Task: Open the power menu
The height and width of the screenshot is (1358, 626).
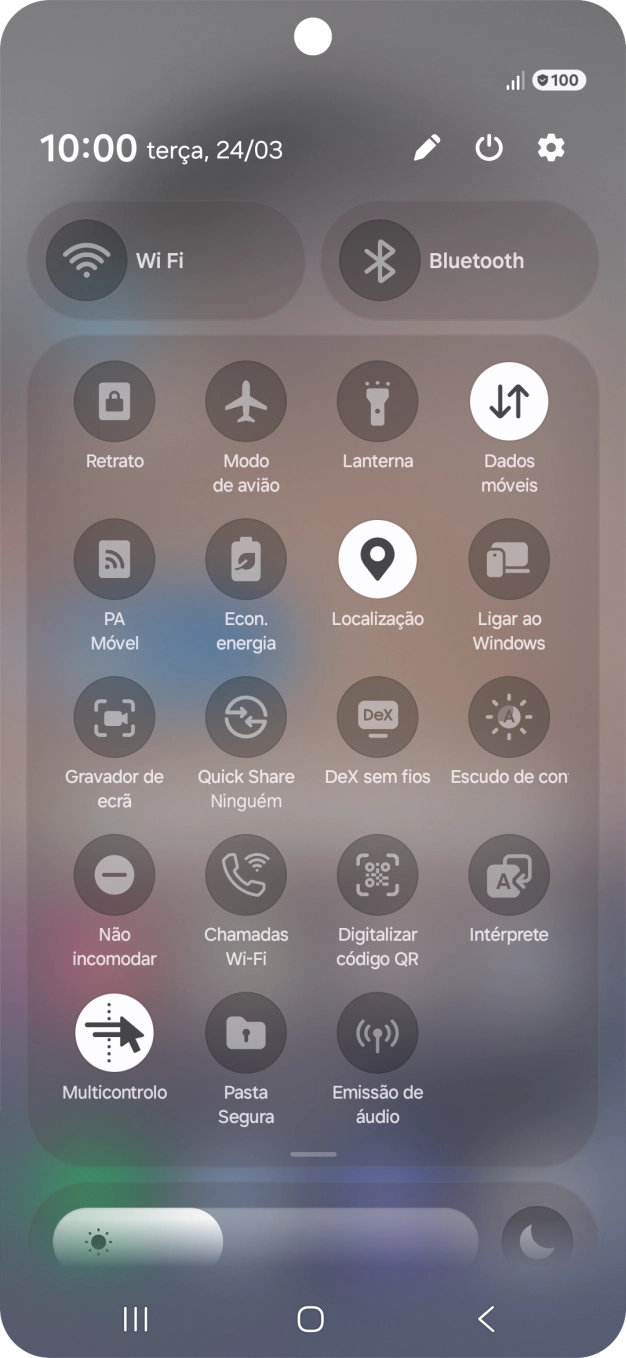Action: pyautogui.click(x=489, y=149)
